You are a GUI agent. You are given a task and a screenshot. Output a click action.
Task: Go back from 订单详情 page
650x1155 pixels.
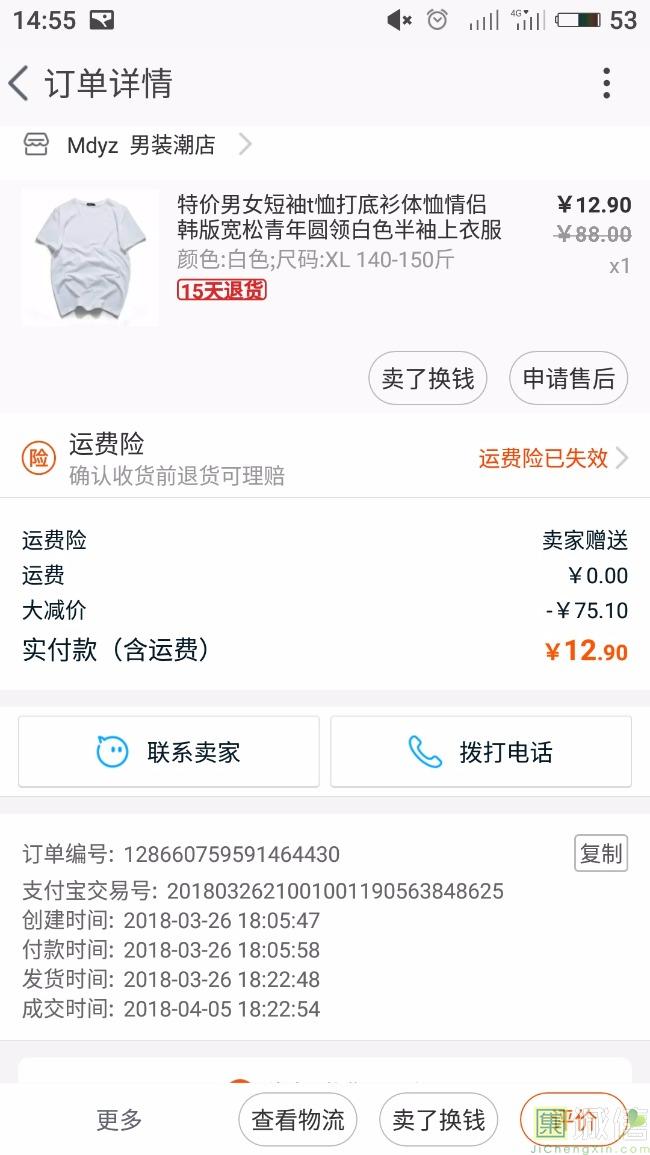tap(20, 84)
